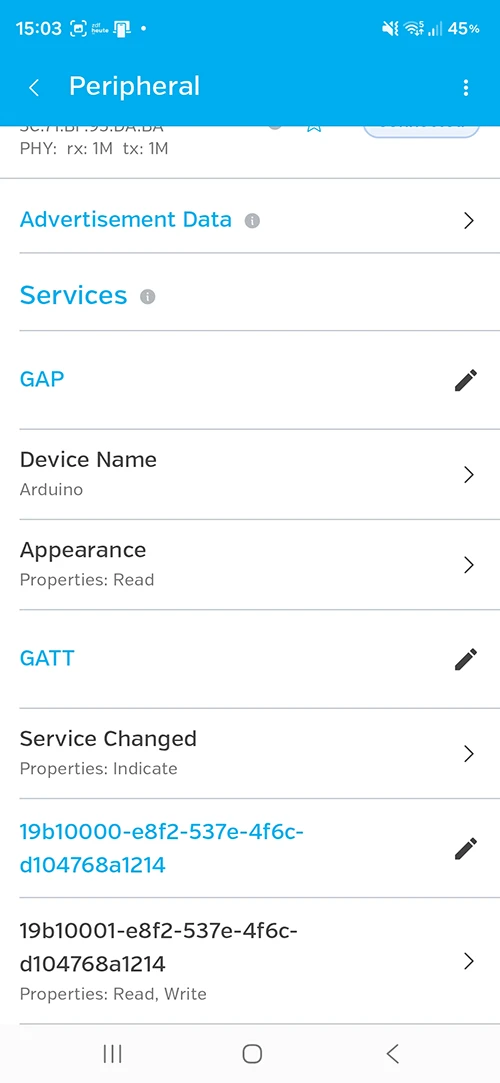Tap the info icon beside Services
This screenshot has width=500, height=1083.
(148, 297)
